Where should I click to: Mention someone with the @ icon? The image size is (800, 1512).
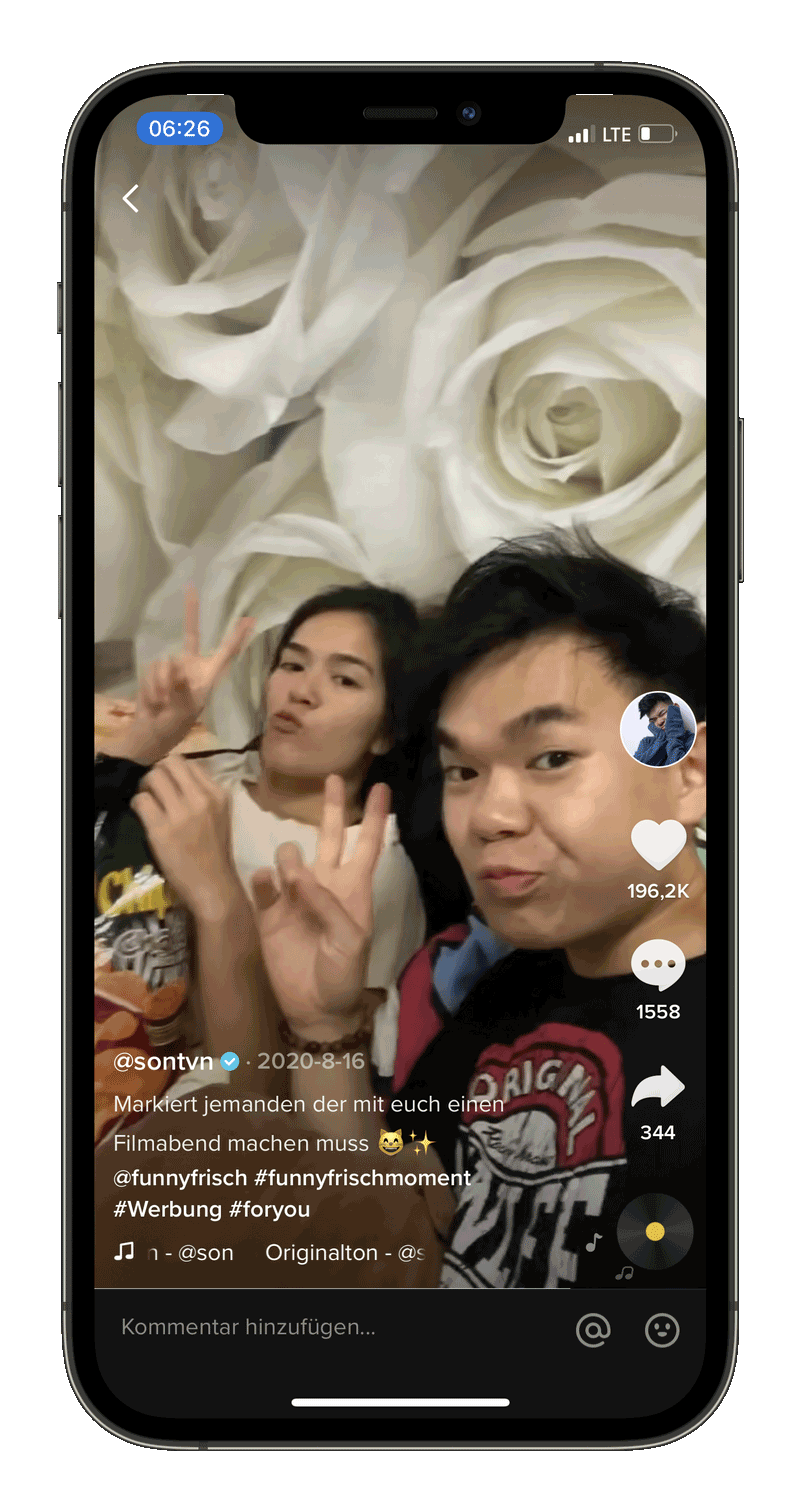point(593,1329)
